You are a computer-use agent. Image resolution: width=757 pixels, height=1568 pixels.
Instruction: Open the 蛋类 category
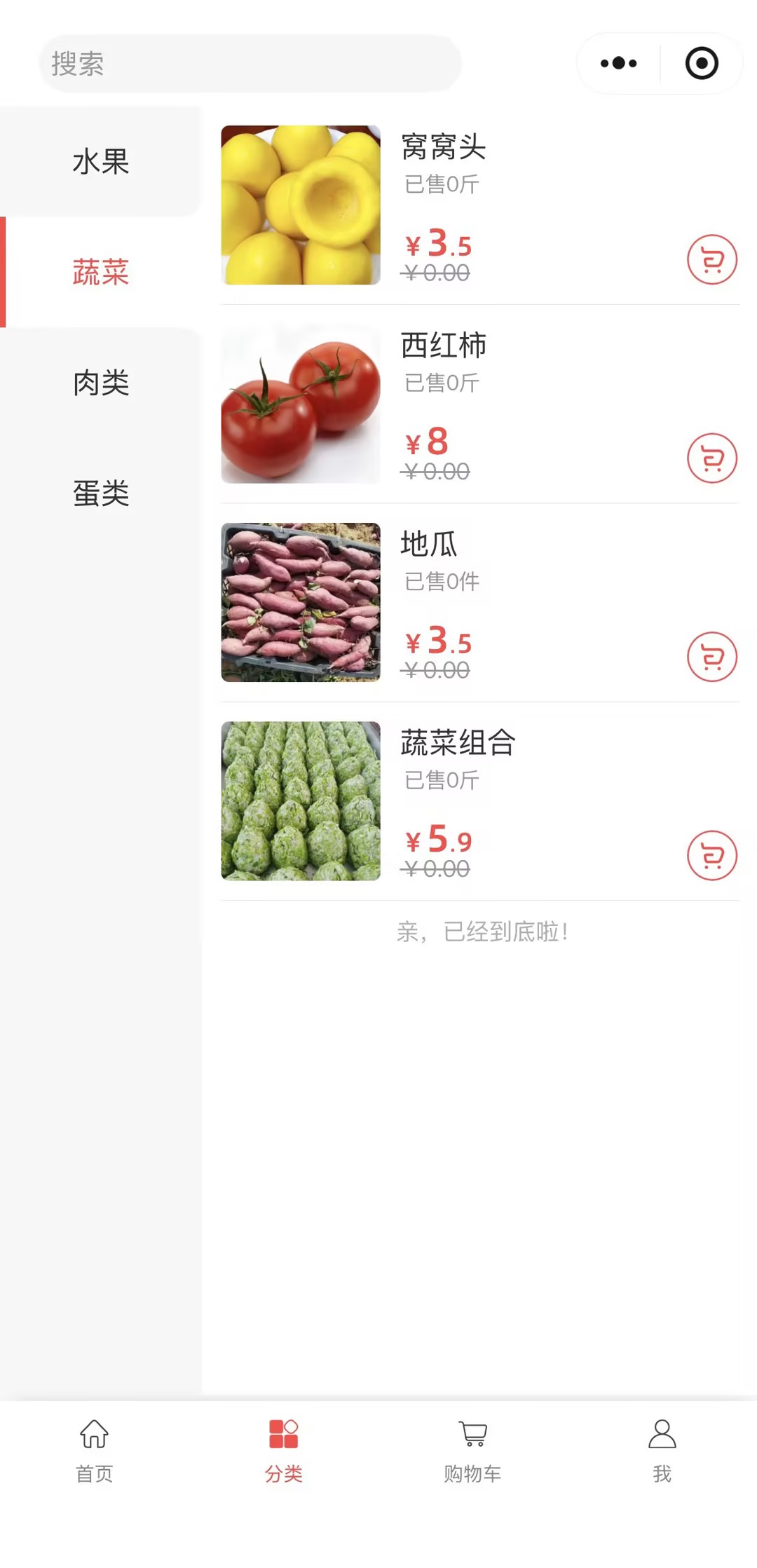(101, 493)
